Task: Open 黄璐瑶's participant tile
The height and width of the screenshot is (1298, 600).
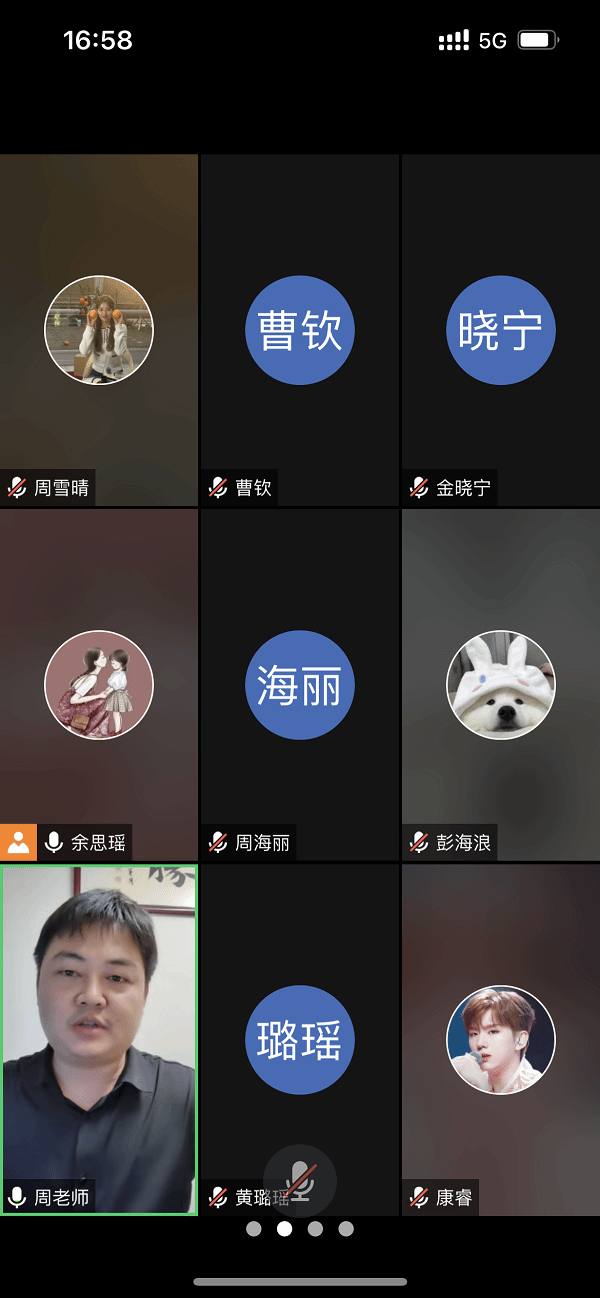Action: [x=299, y=1040]
